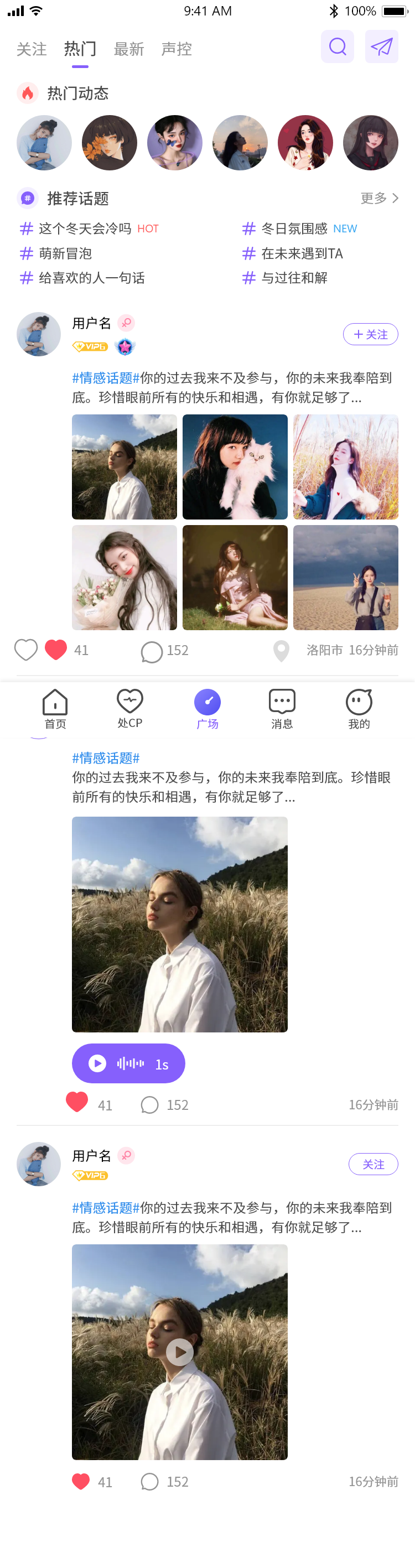Switch to the 声控 top tab
The image size is (415, 1568).
(x=177, y=49)
